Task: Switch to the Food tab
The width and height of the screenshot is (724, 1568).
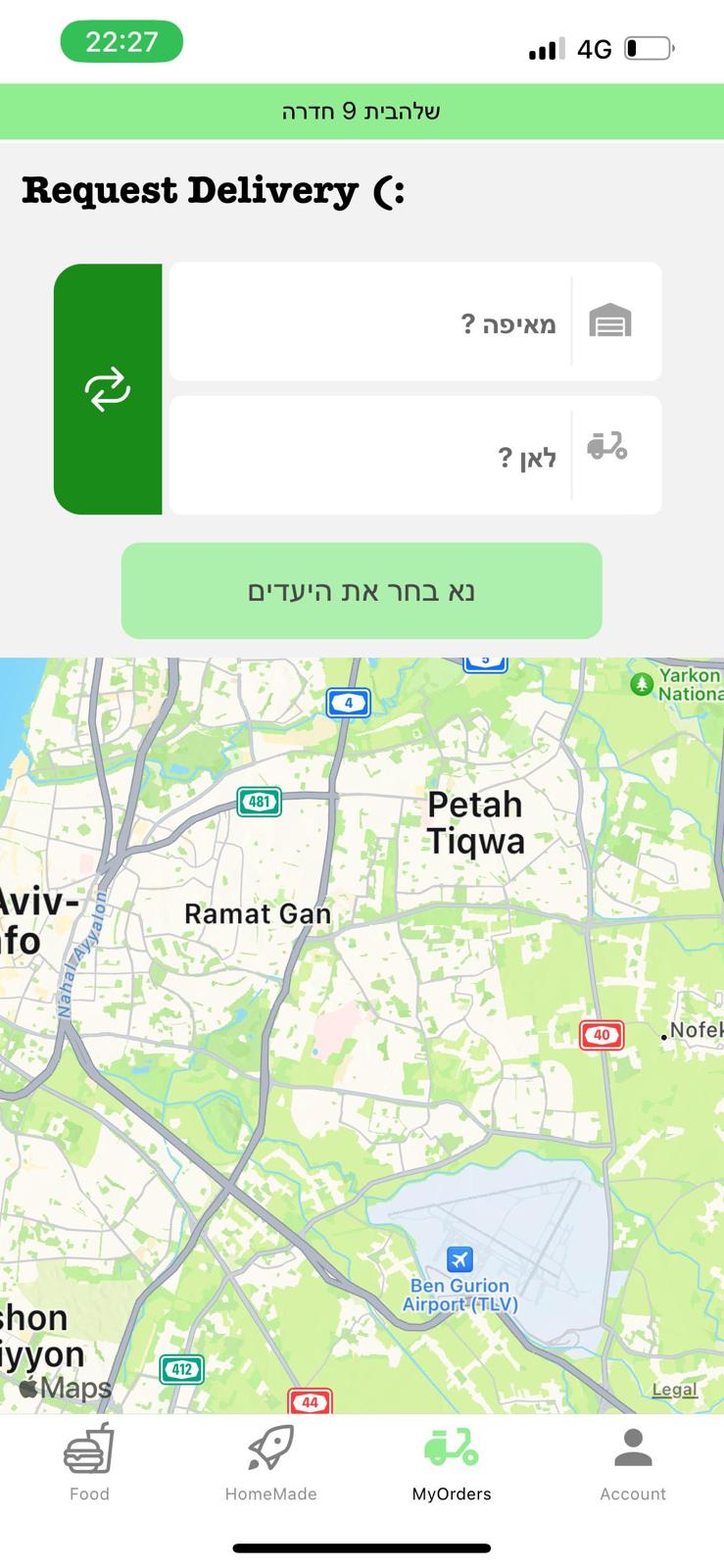Action: 89,1467
